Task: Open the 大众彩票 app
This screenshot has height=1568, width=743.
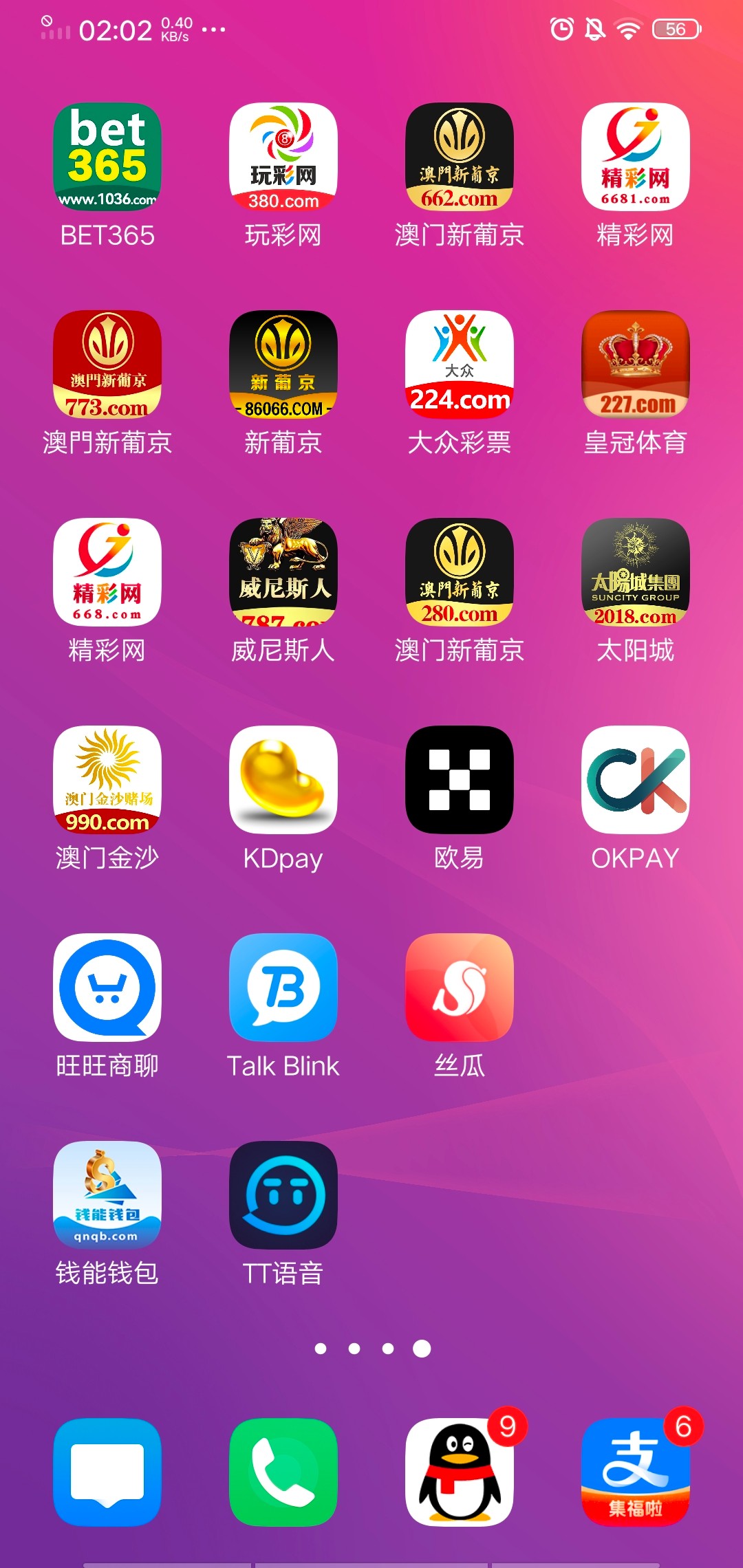Action: coord(460,364)
